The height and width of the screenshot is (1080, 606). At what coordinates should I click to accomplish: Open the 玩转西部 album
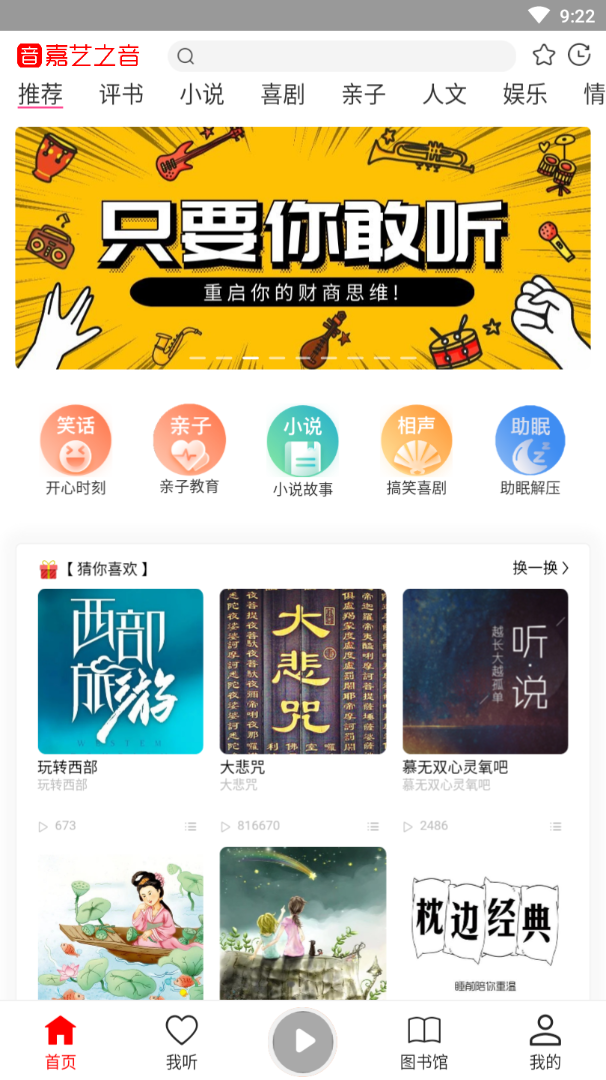click(x=120, y=671)
